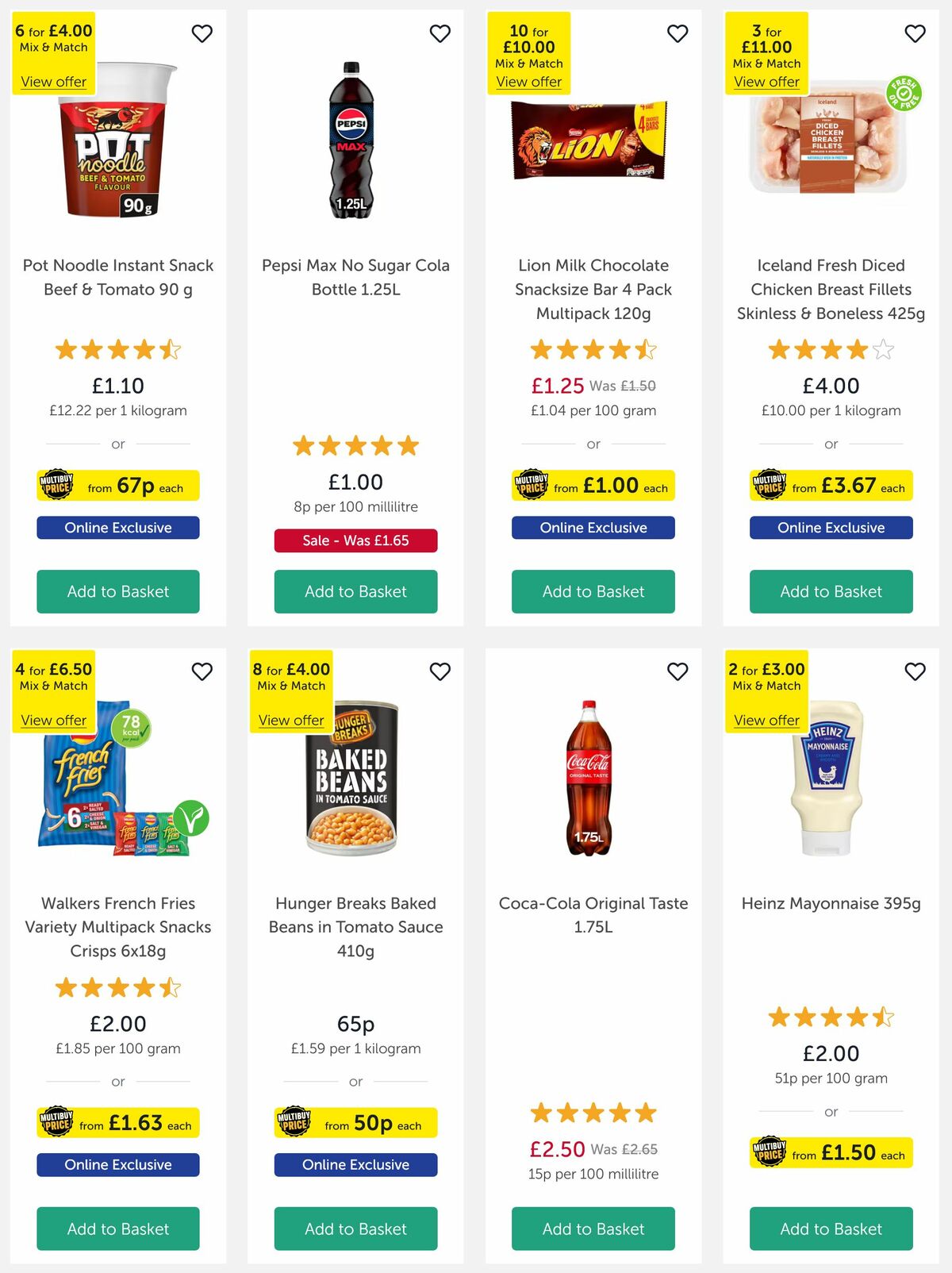This screenshot has height=1273, width=952.
Task: Add Coca-Cola to favorites via heart icon
Action: (x=677, y=671)
